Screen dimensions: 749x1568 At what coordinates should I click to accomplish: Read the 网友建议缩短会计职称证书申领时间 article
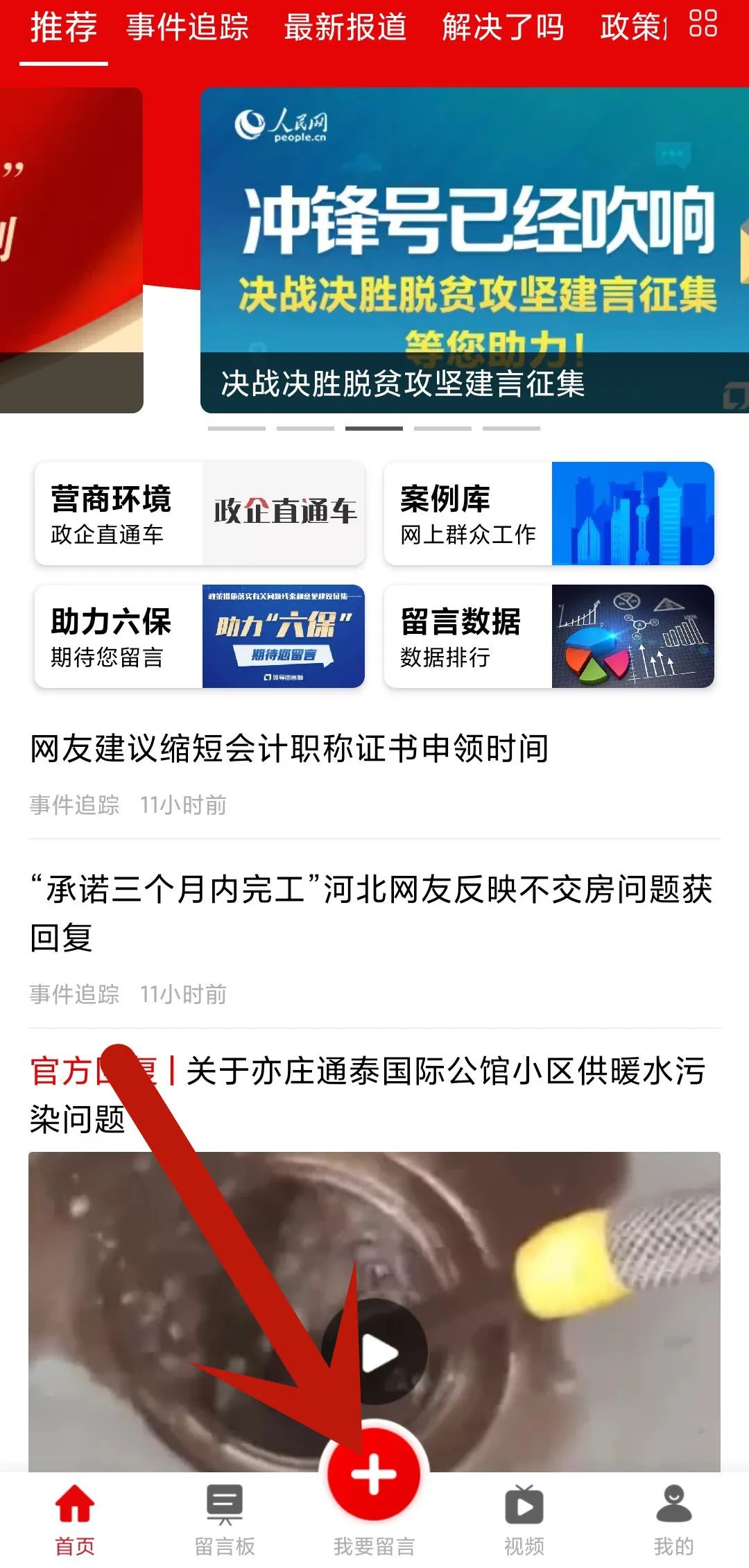pyautogui.click(x=289, y=749)
